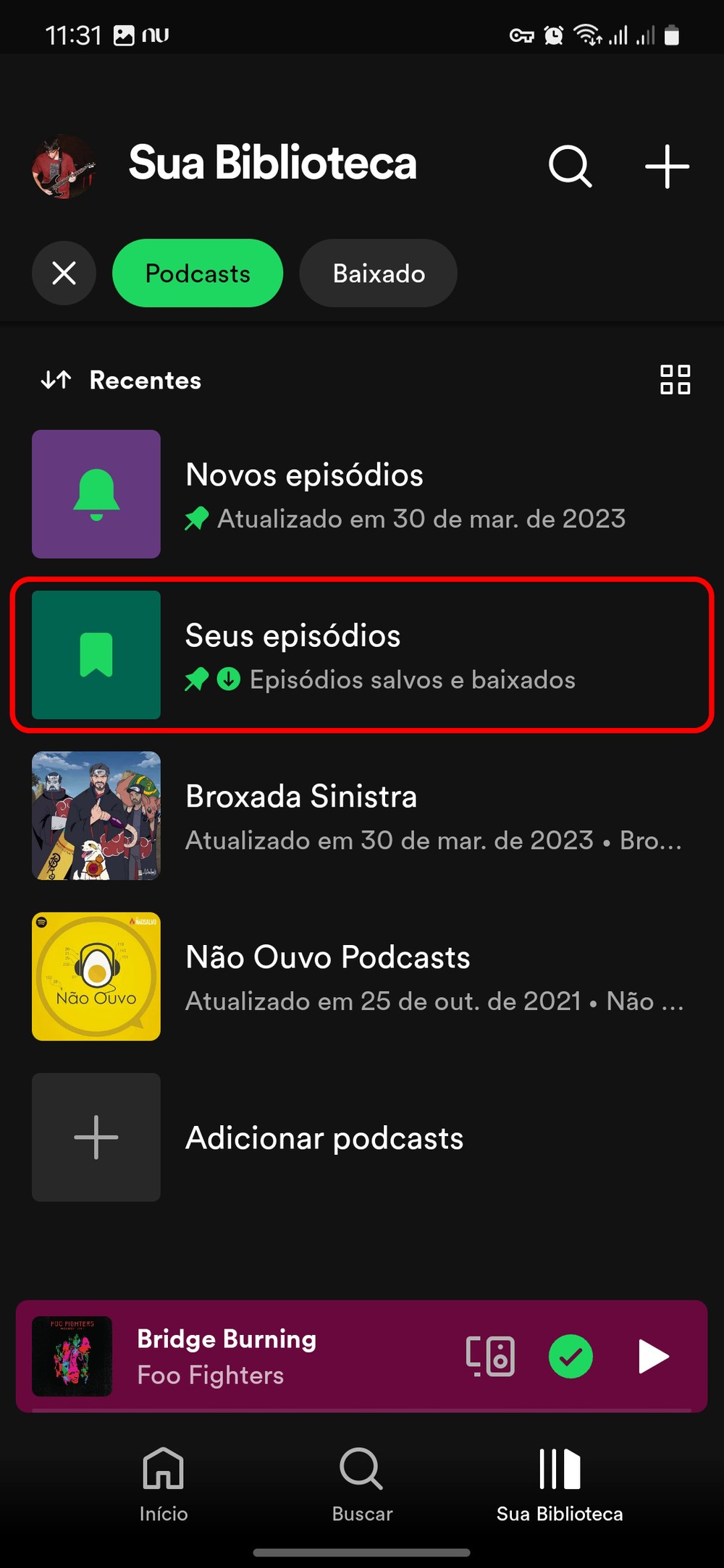Play Bridge Burning by Foo Fighters
Image resolution: width=724 pixels, height=1568 pixels.
653,1356
